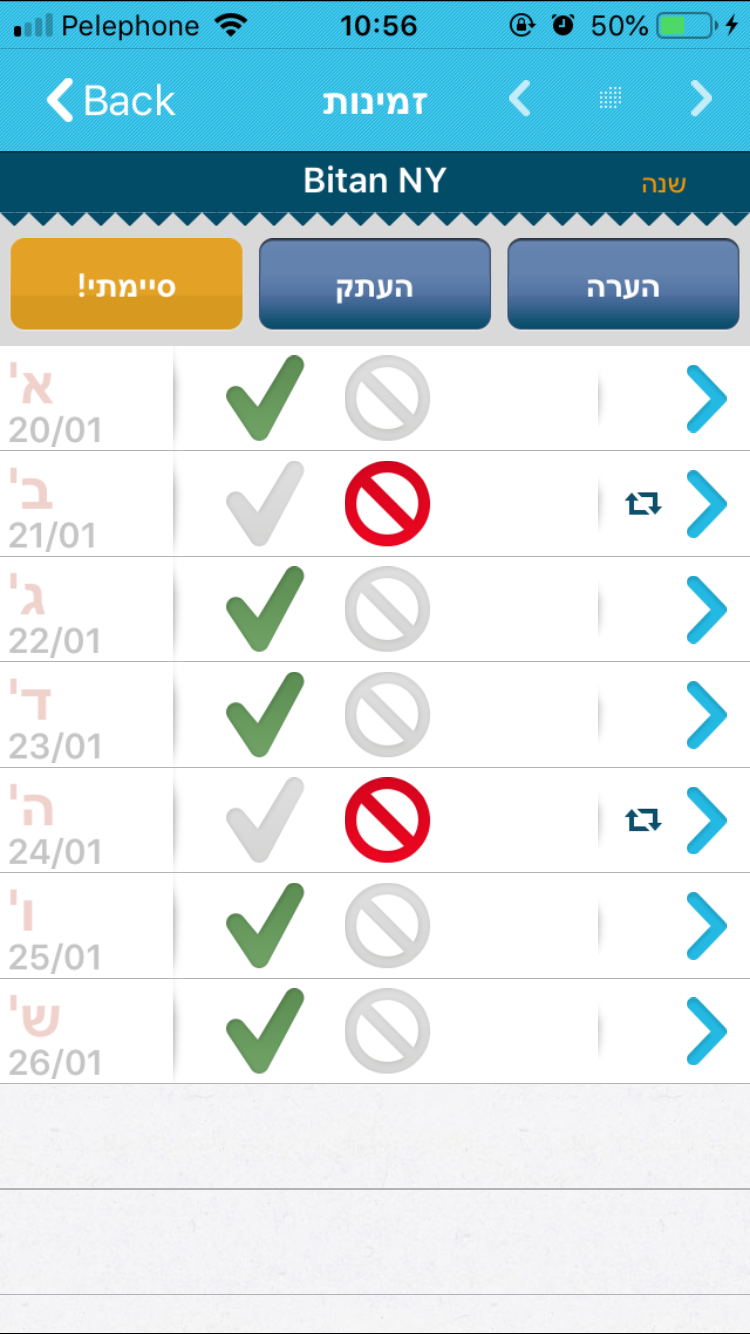Open details chevron for 25/01
Image resolution: width=750 pixels, height=1334 pixels.
(x=706, y=926)
